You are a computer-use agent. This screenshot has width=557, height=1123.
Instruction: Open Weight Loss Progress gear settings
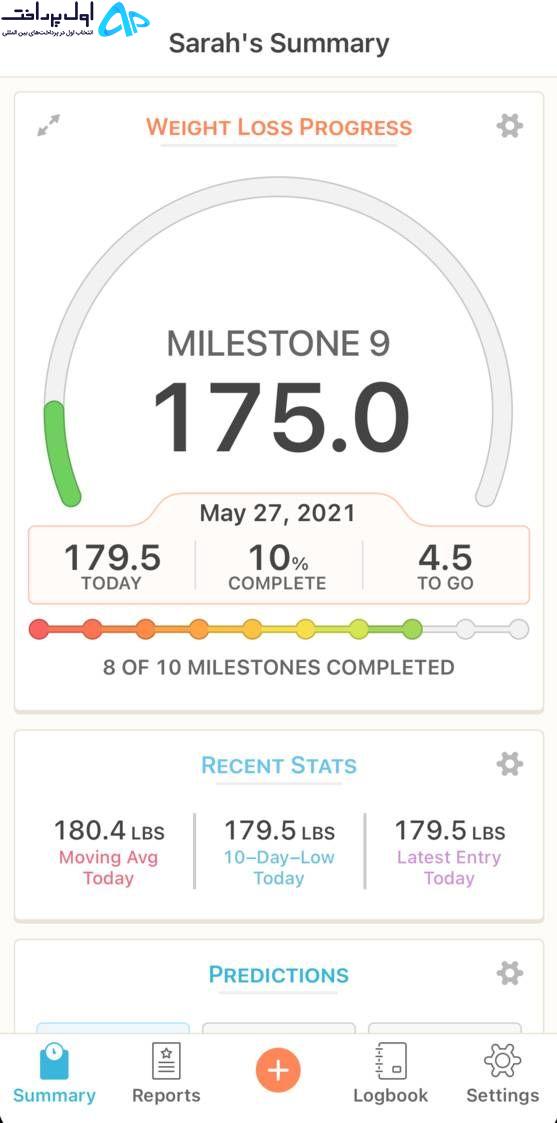point(509,127)
